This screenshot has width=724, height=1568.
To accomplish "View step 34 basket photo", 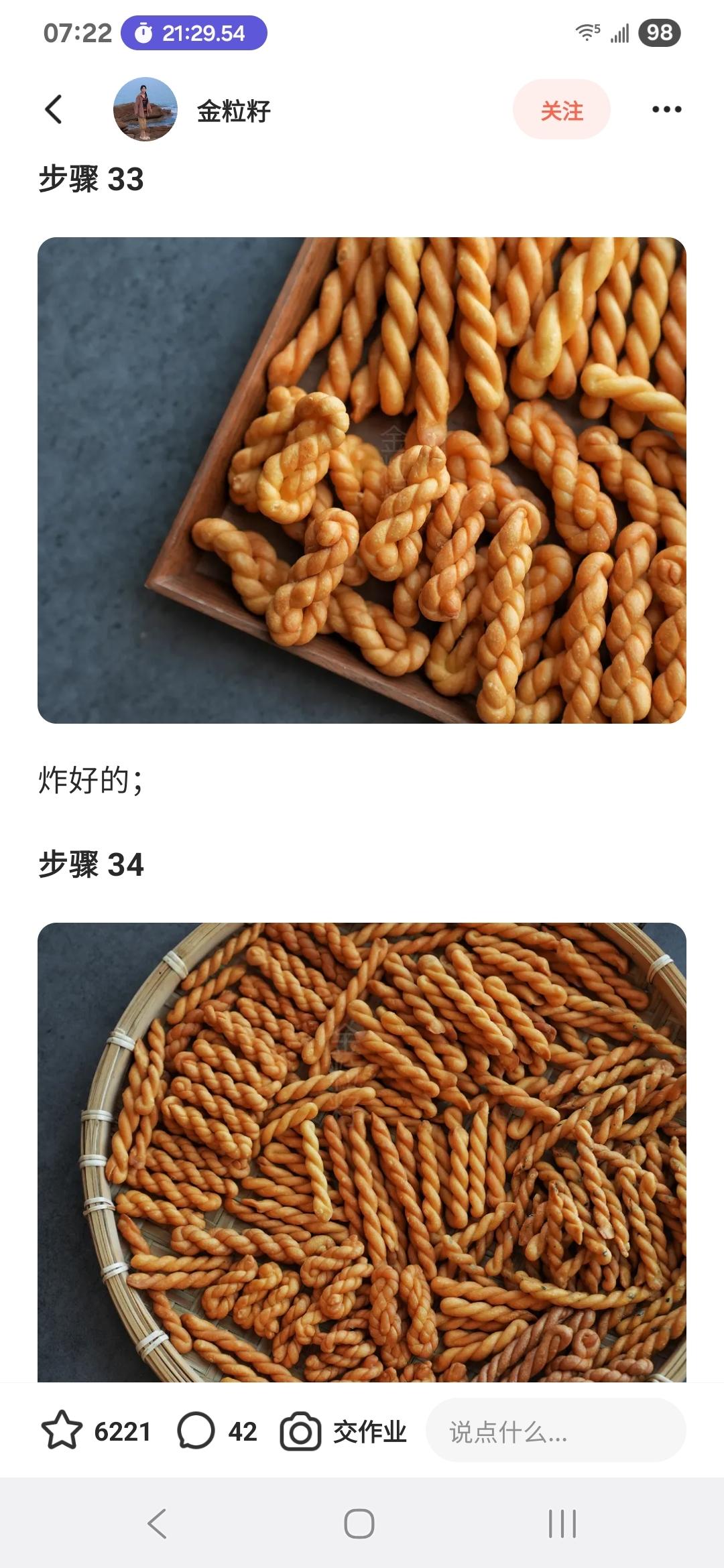I will 362,1151.
